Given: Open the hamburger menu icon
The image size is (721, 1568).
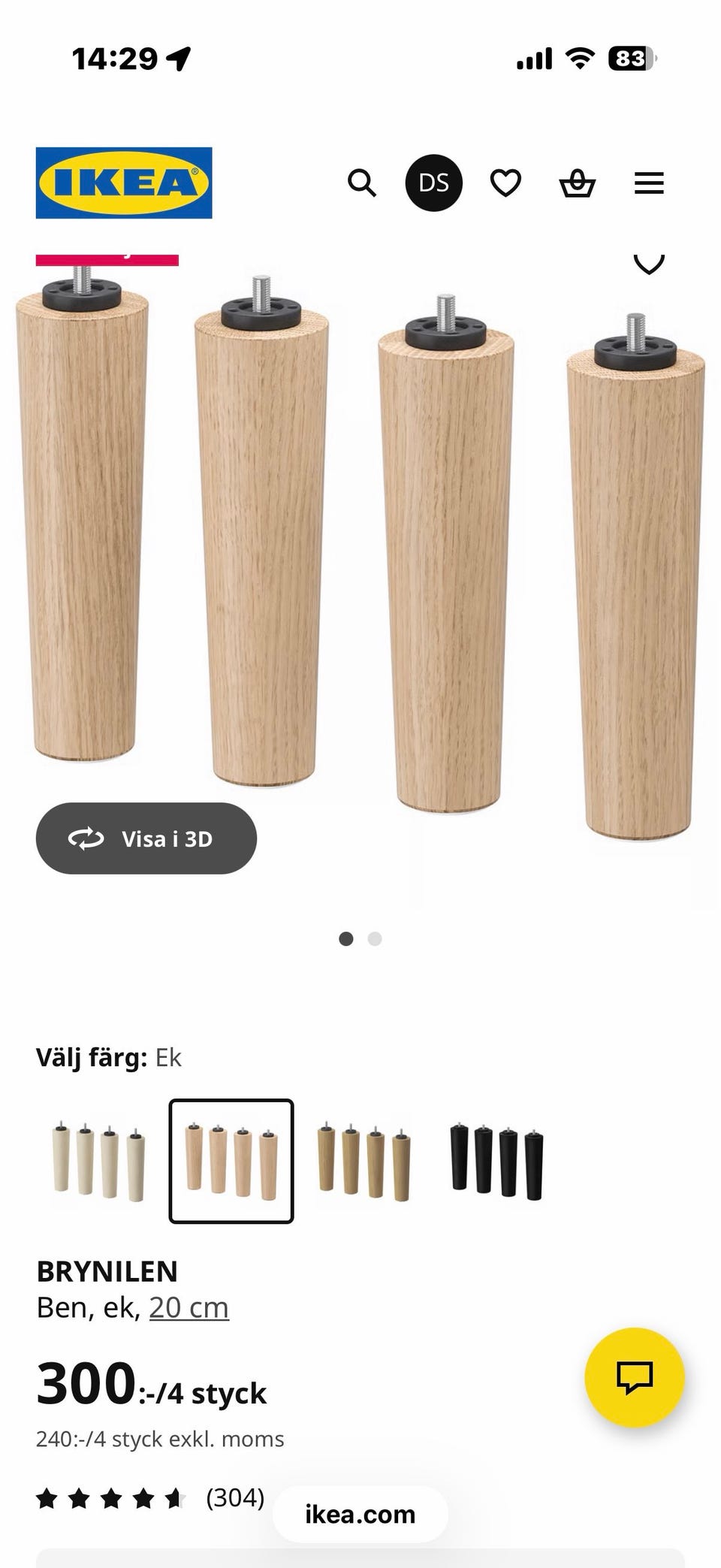Looking at the screenshot, I should click(649, 183).
